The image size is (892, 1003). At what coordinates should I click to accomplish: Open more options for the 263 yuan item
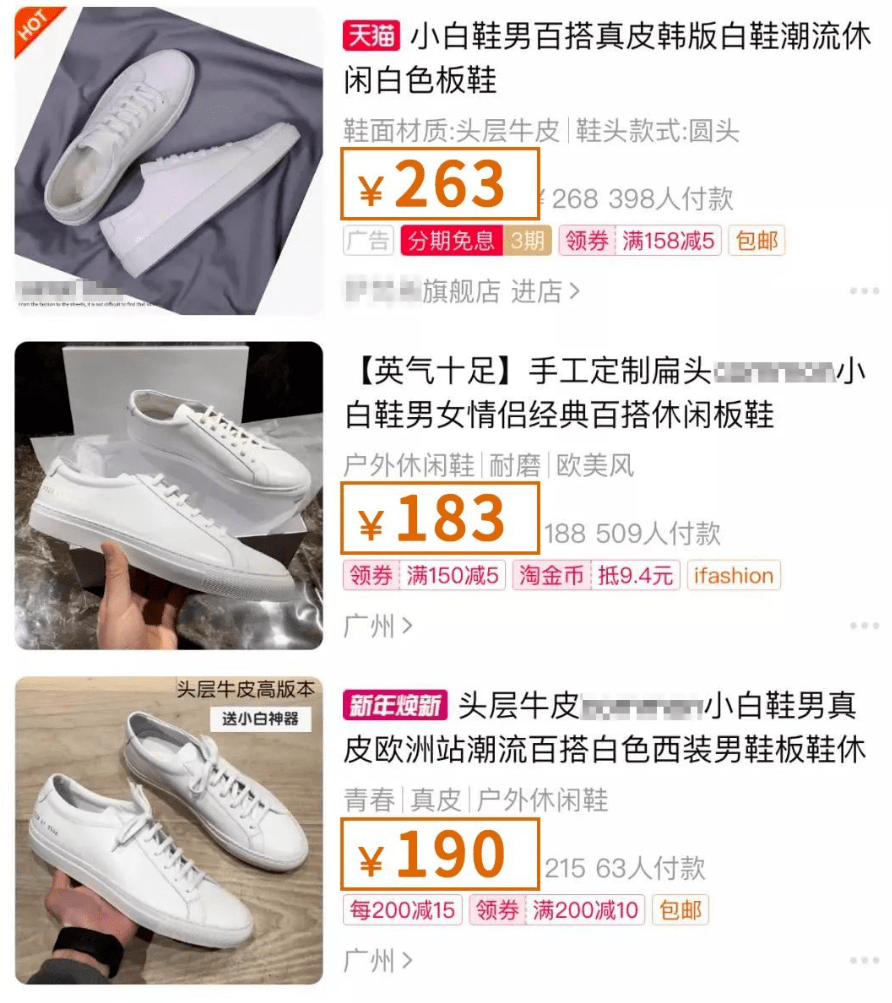863,291
